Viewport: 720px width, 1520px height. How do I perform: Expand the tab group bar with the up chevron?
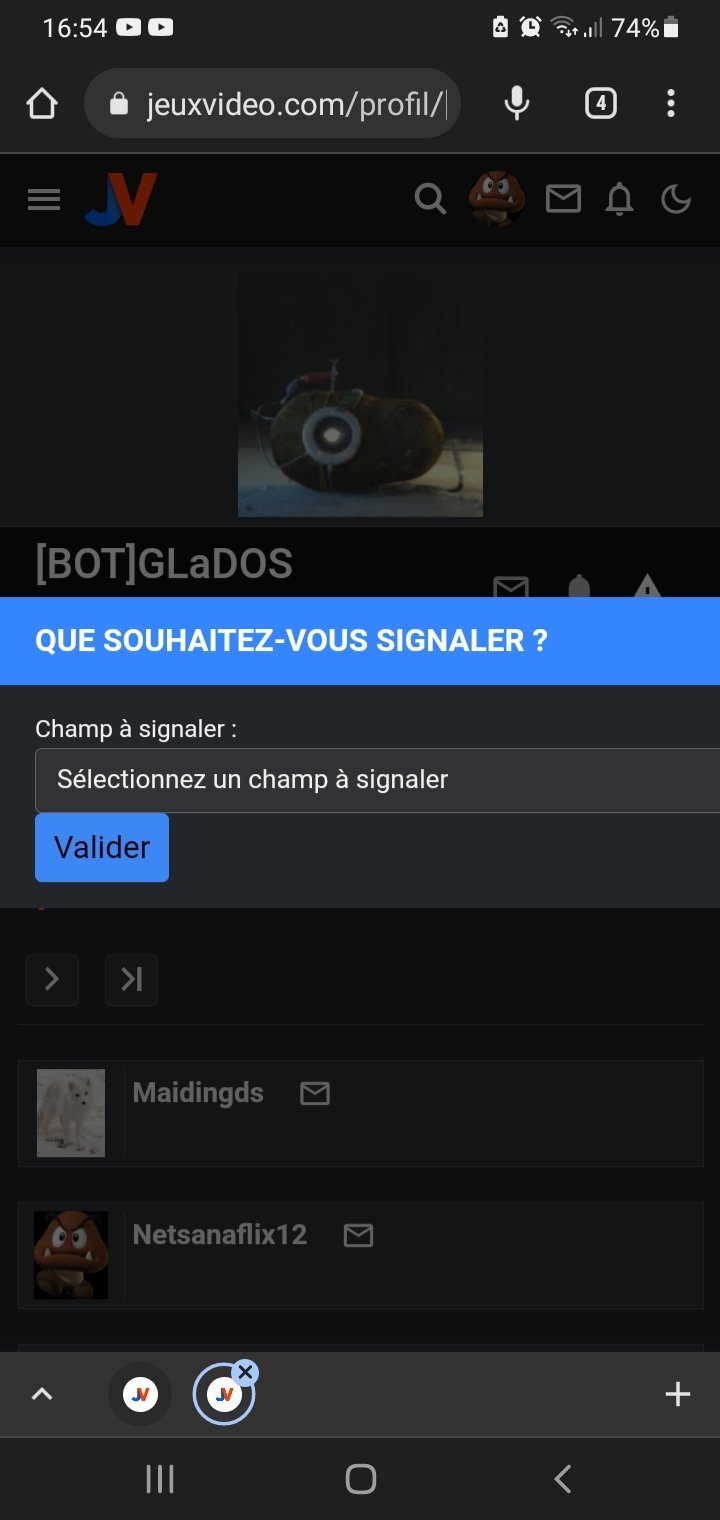tap(42, 1394)
